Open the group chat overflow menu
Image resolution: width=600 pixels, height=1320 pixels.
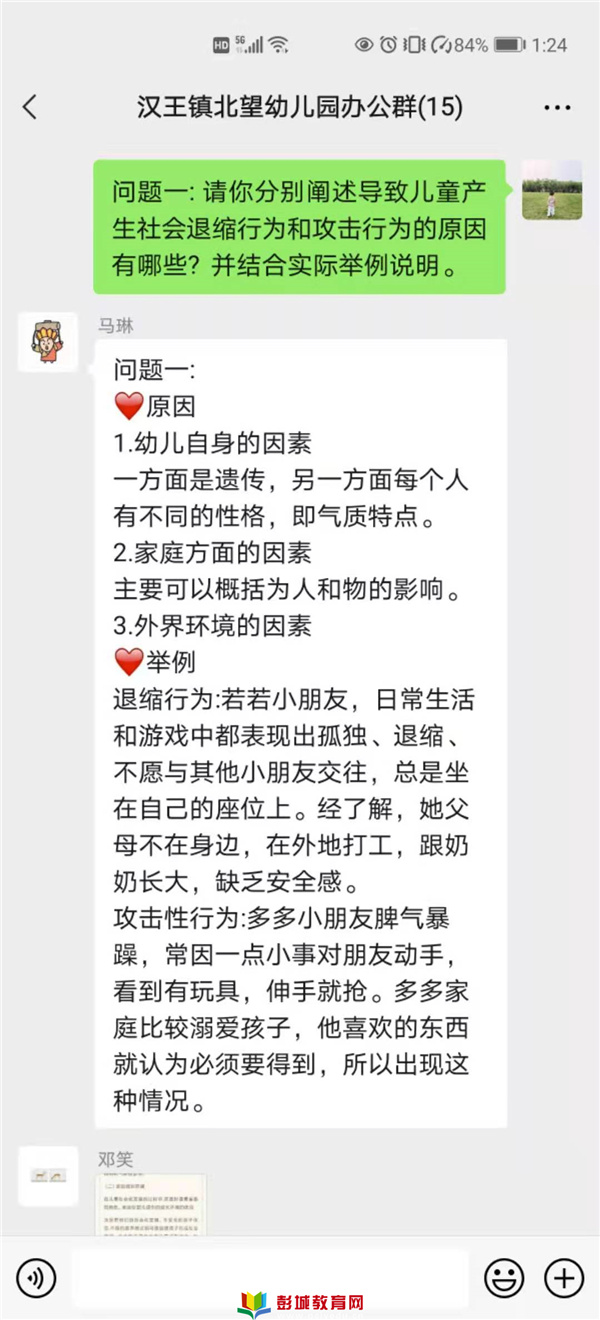556,107
